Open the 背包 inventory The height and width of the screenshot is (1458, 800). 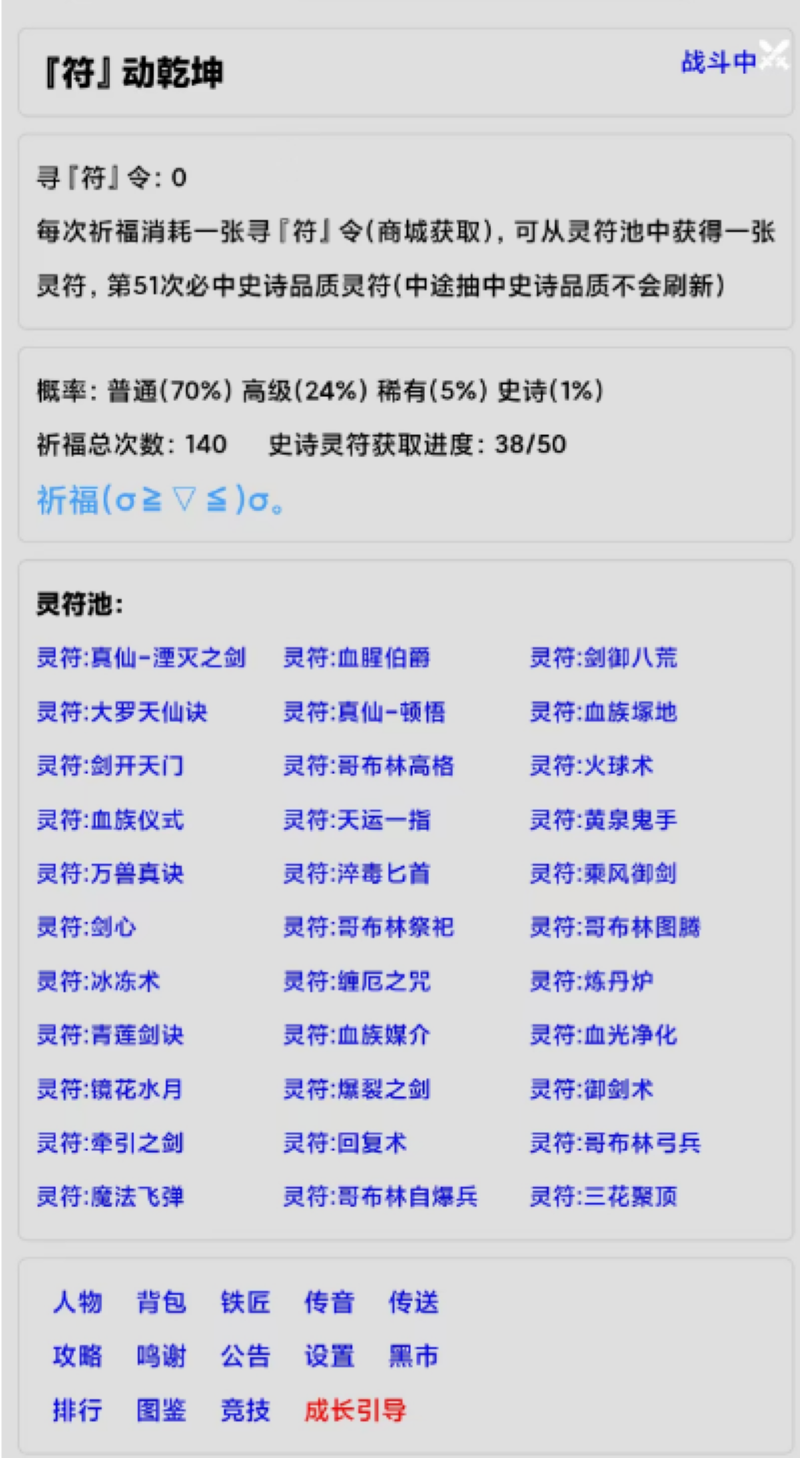[161, 1303]
